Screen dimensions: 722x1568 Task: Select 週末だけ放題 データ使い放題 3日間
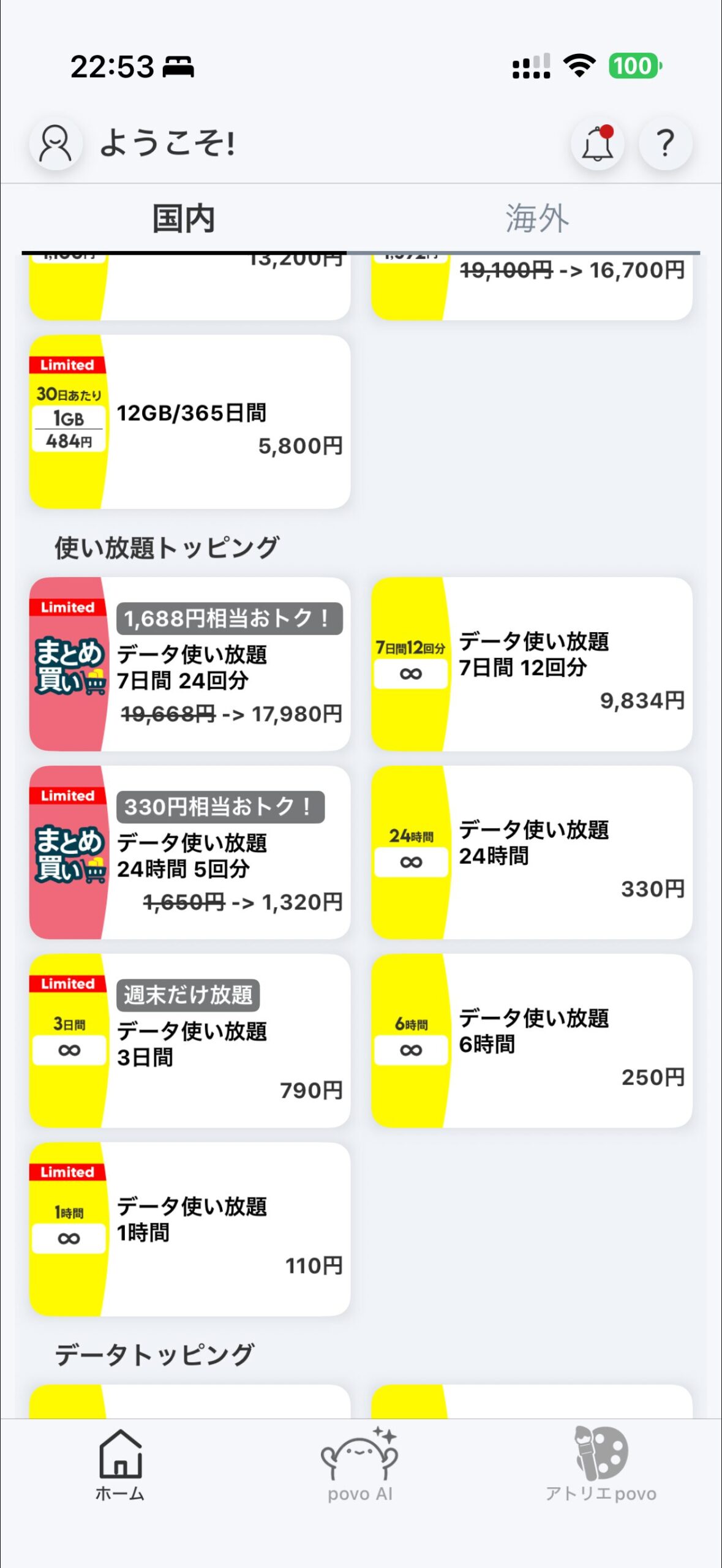coord(190,1041)
